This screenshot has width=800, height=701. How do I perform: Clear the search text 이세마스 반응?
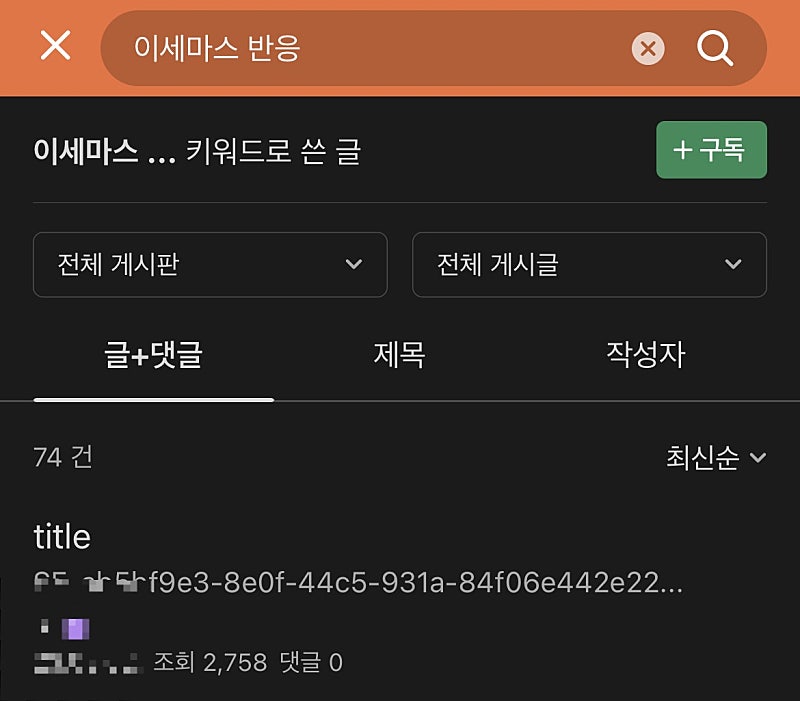[648, 48]
